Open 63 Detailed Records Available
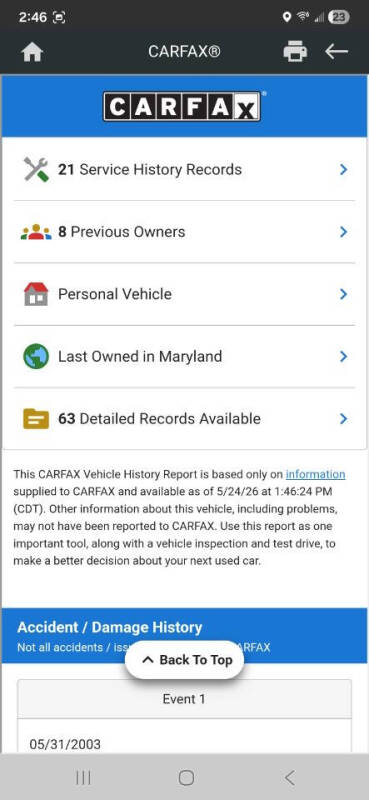This screenshot has width=369, height=800. [x=184, y=419]
